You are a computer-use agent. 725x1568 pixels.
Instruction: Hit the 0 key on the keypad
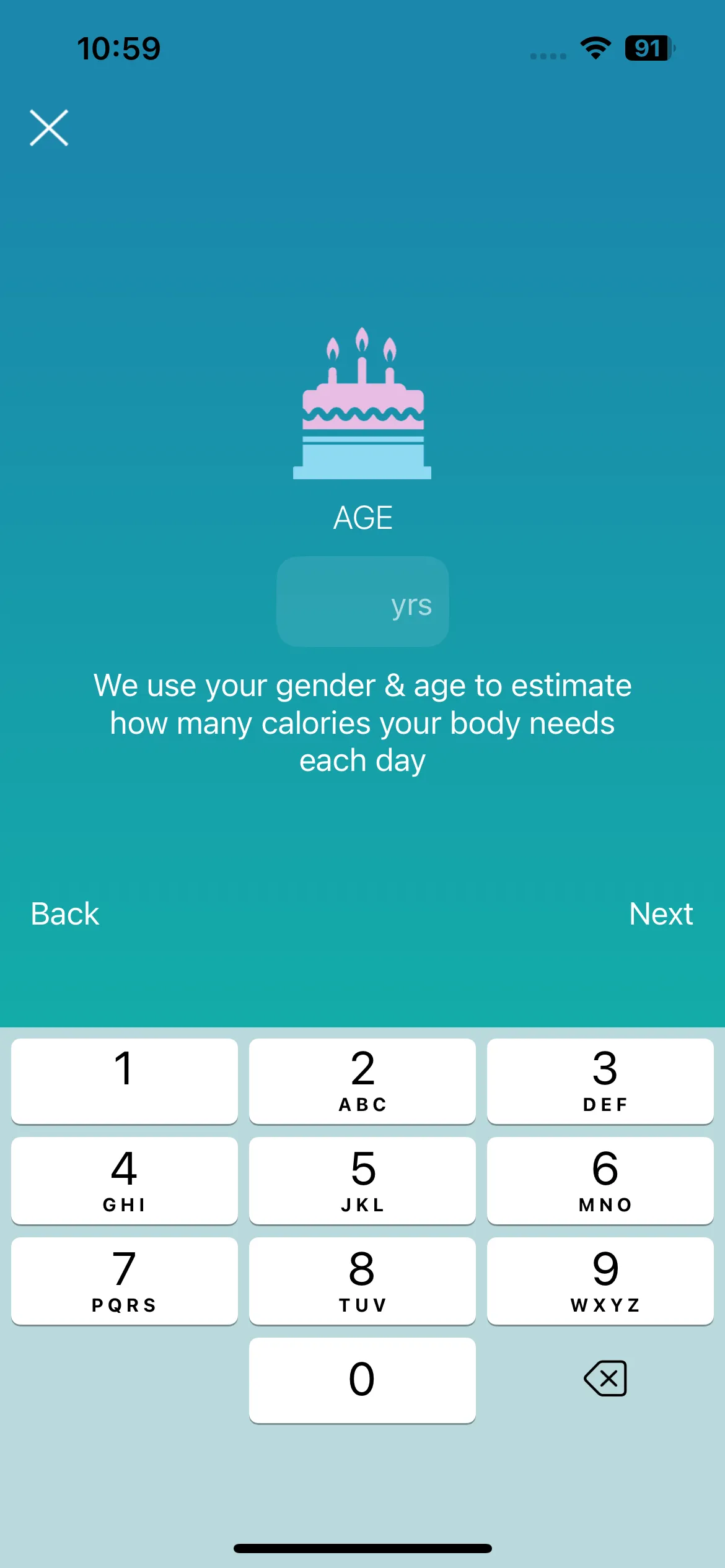362,1380
